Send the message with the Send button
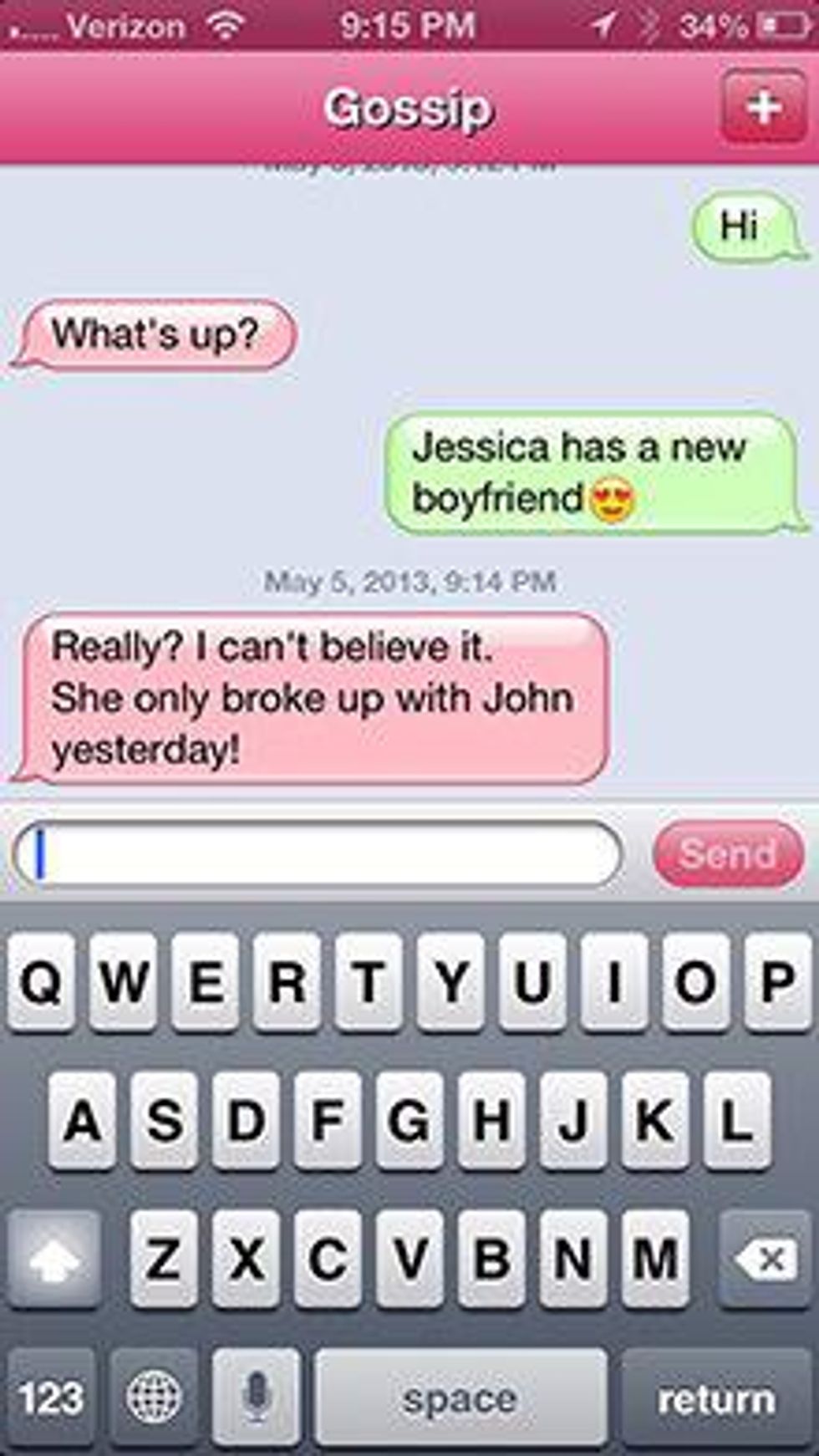This screenshot has height=1456, width=819. 727,854
